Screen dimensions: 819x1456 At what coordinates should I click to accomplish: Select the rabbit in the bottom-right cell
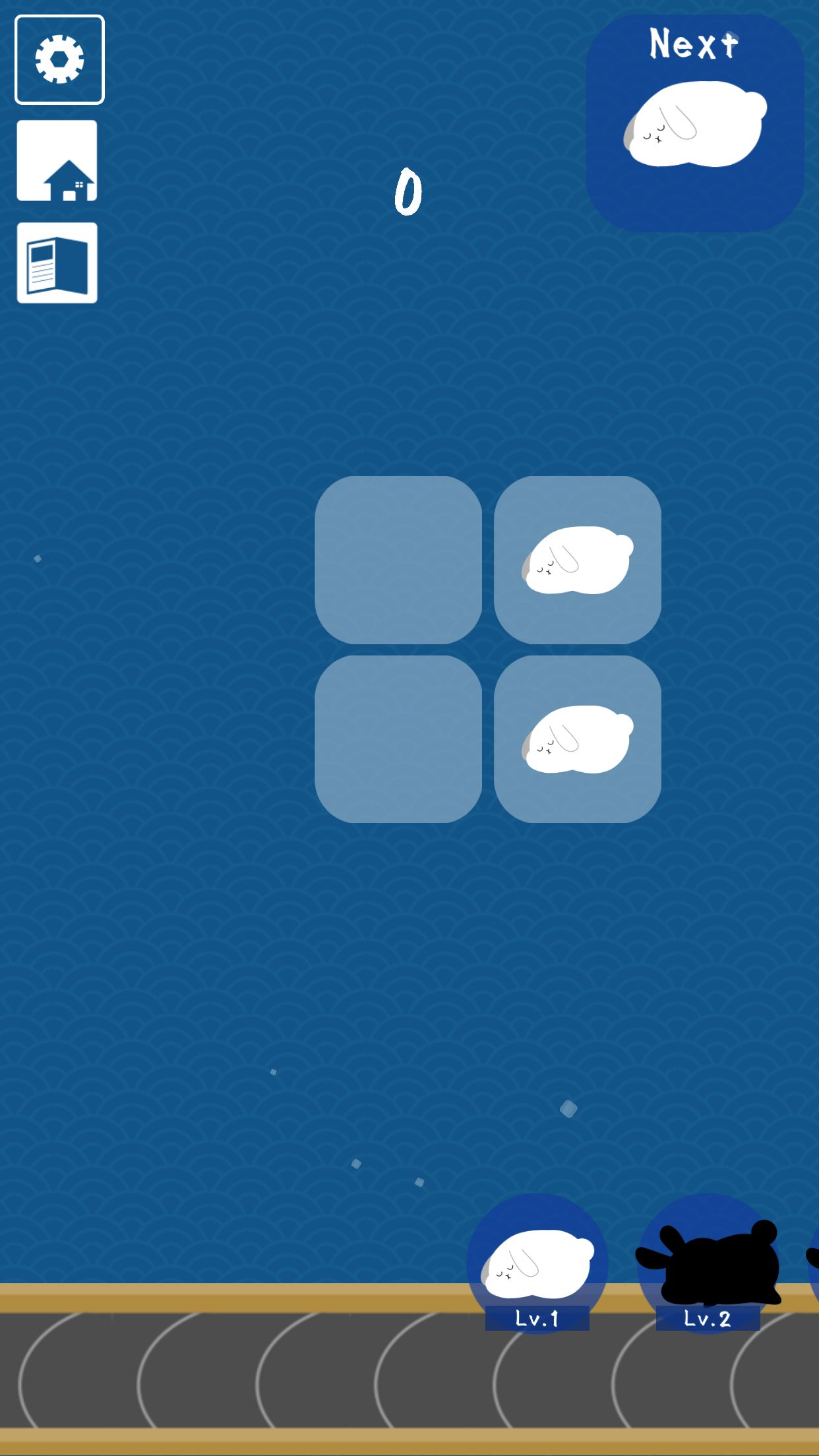pyautogui.click(x=578, y=739)
